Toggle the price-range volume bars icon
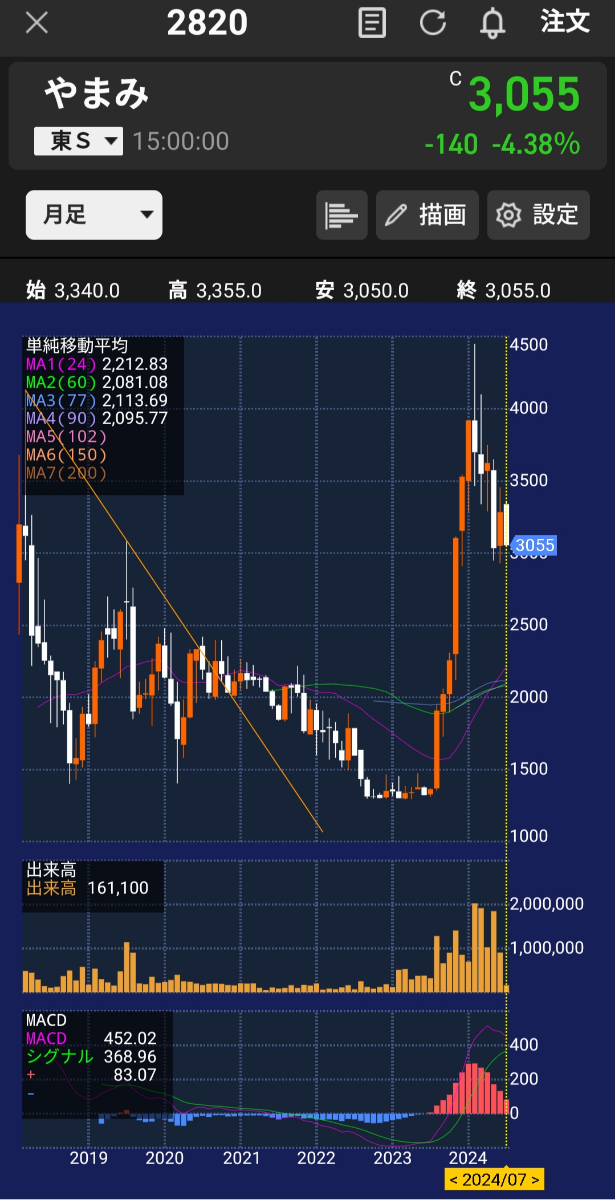 pyautogui.click(x=342, y=215)
